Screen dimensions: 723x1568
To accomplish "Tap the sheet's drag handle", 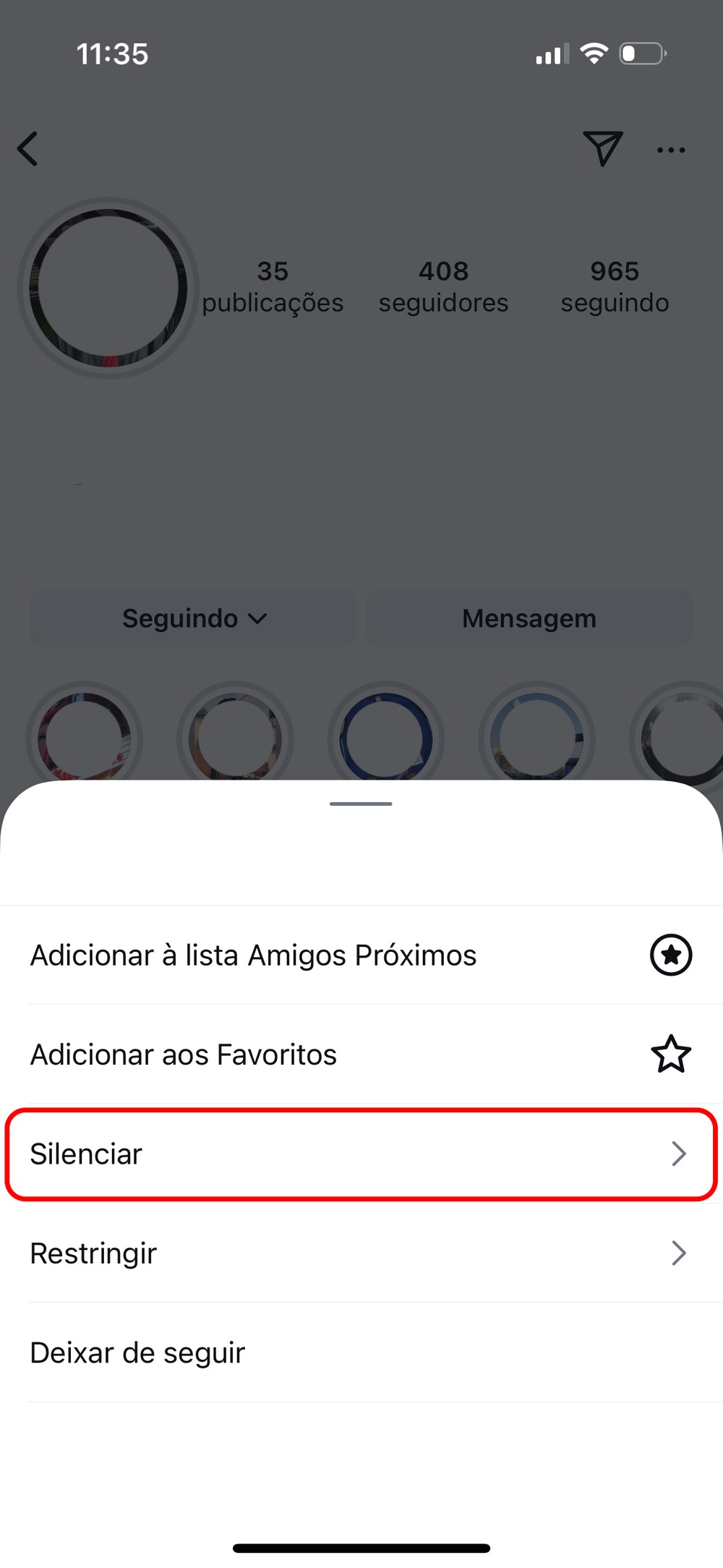I will (361, 804).
